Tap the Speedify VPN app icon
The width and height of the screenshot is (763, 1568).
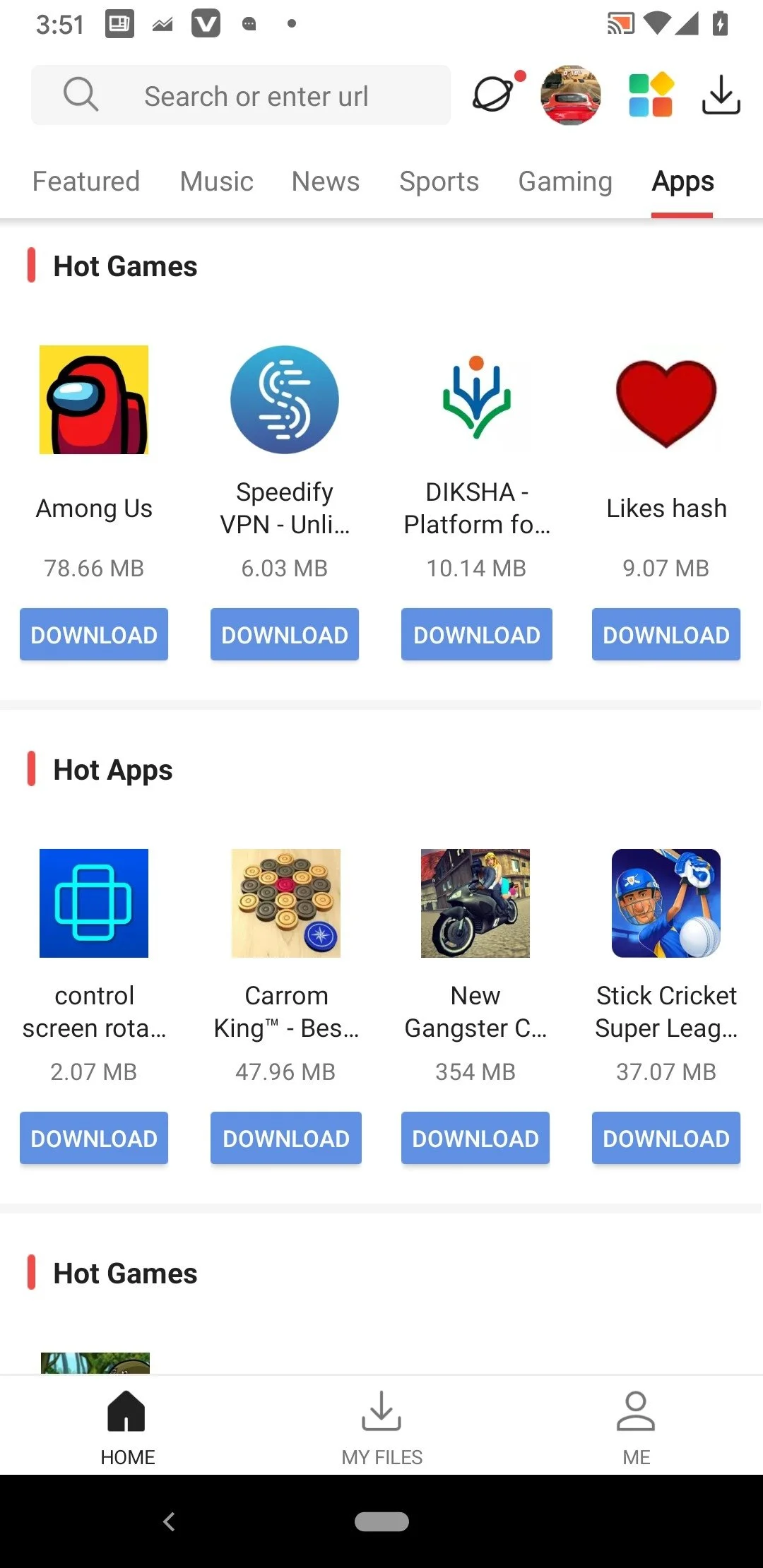284,400
